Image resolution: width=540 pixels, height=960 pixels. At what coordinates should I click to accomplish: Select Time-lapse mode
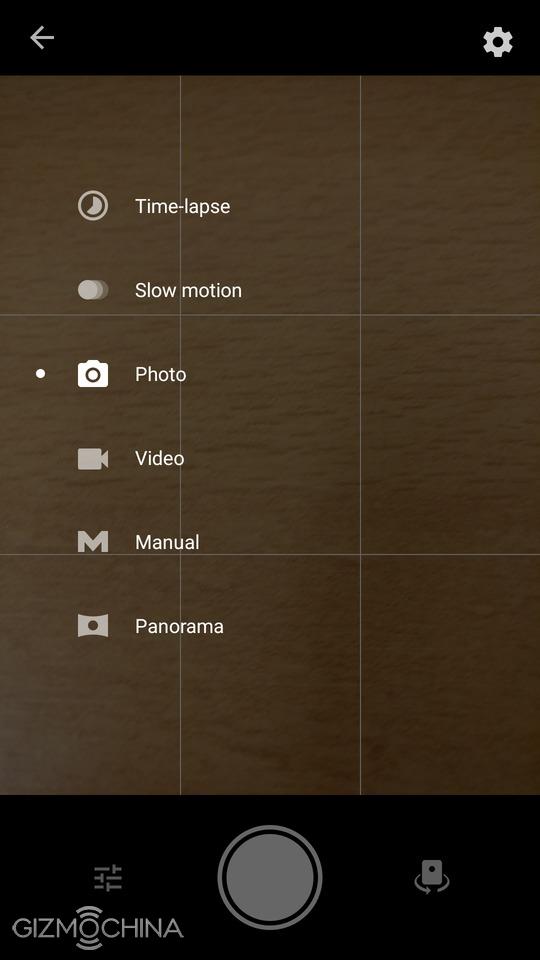click(x=154, y=206)
